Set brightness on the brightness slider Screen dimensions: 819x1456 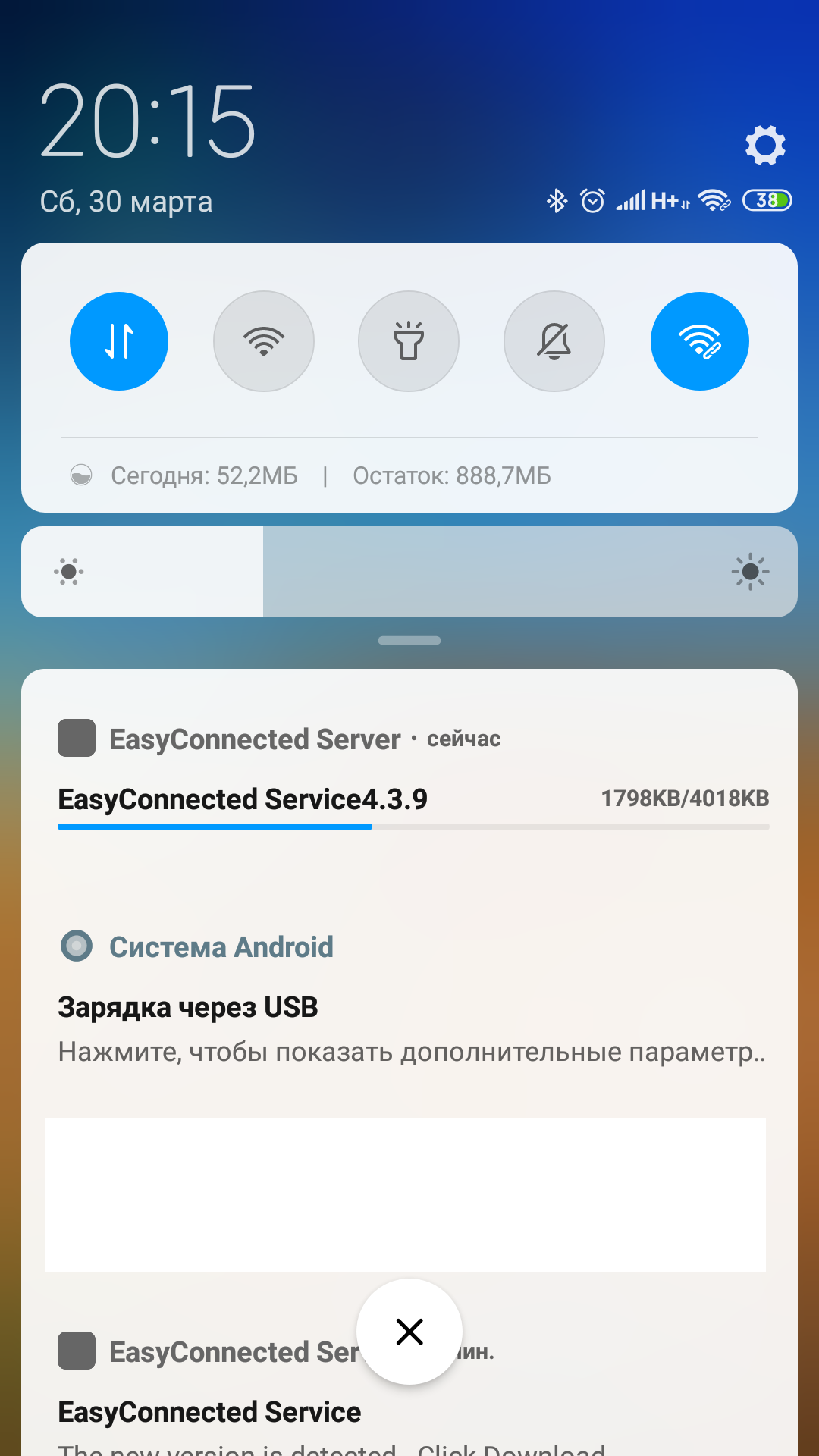click(409, 572)
